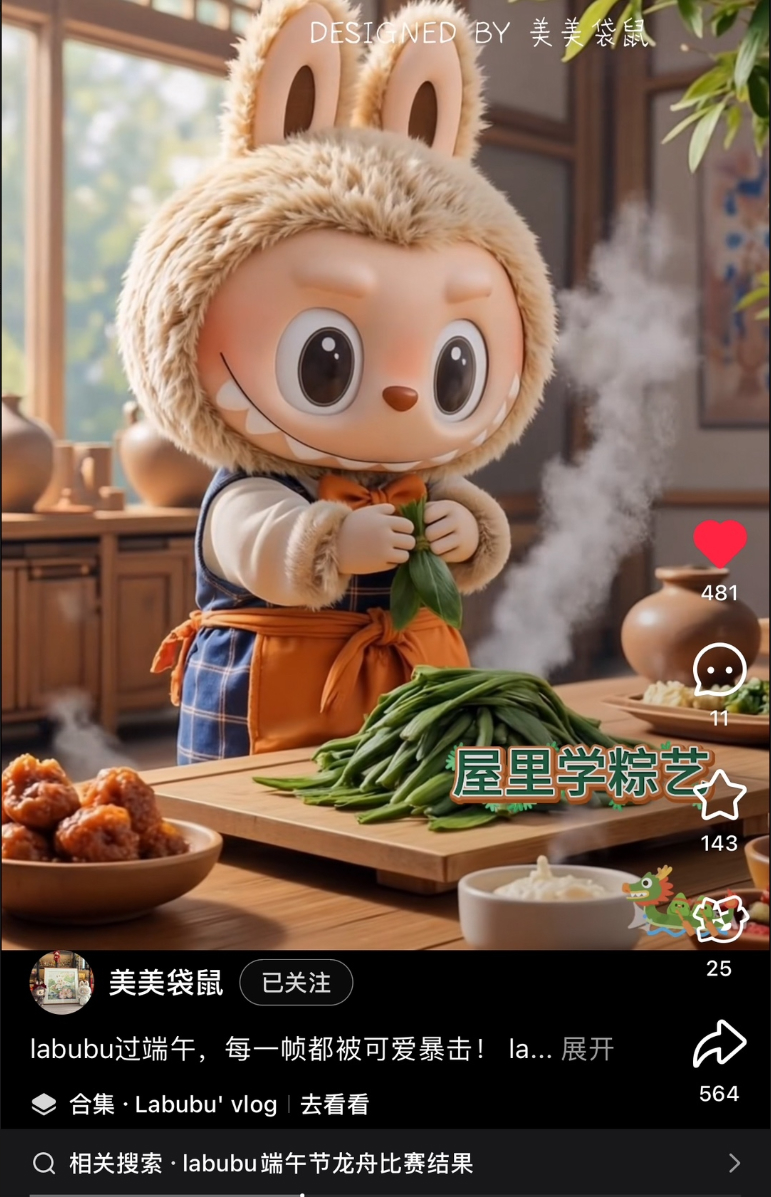Tap the 已关注 following button
This screenshot has height=1197, width=771.
click(x=296, y=983)
